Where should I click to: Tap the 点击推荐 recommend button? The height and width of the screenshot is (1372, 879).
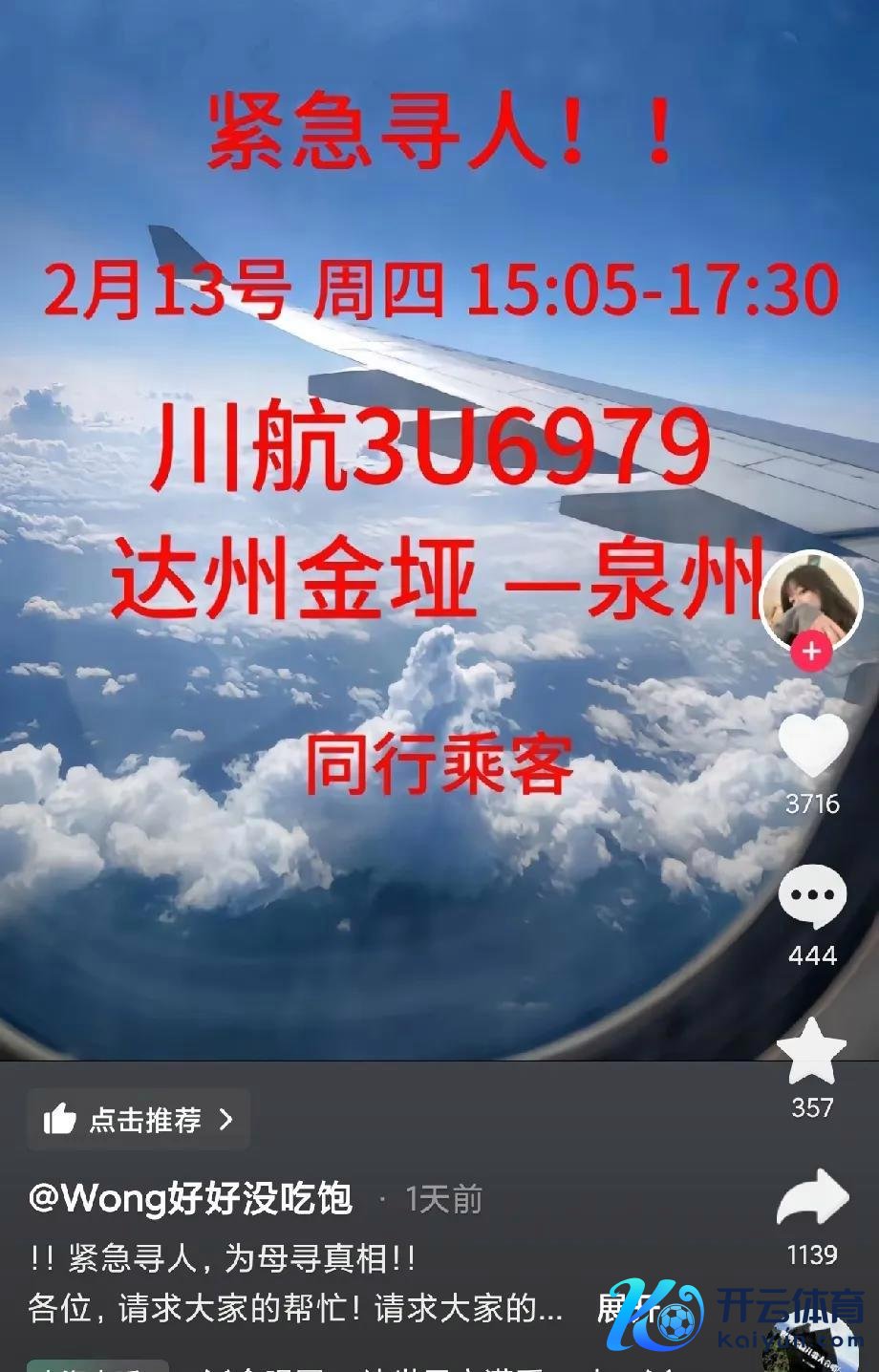pos(139,1119)
